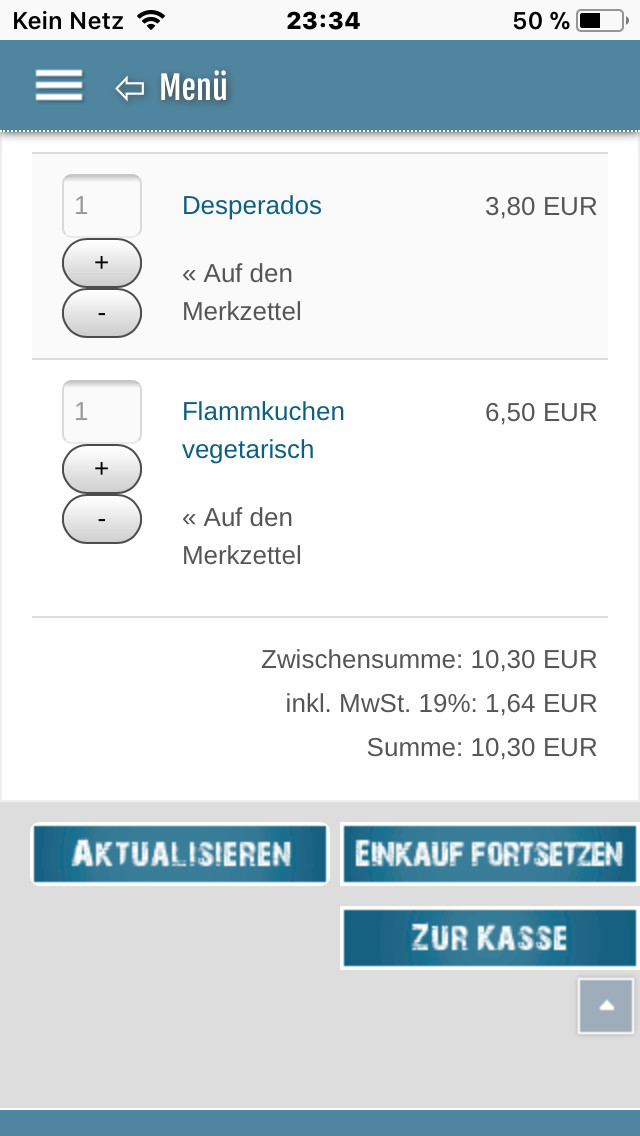Tap the Flammkuchen vegetarisch quantity field
The height and width of the screenshot is (1136, 640).
(x=101, y=412)
